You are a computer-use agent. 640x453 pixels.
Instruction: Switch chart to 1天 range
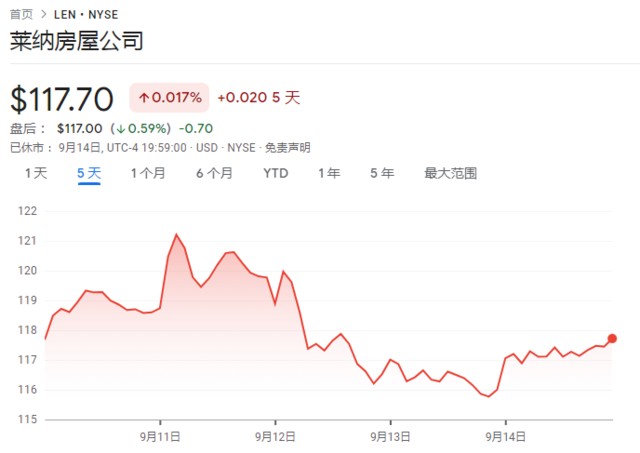pyautogui.click(x=36, y=173)
